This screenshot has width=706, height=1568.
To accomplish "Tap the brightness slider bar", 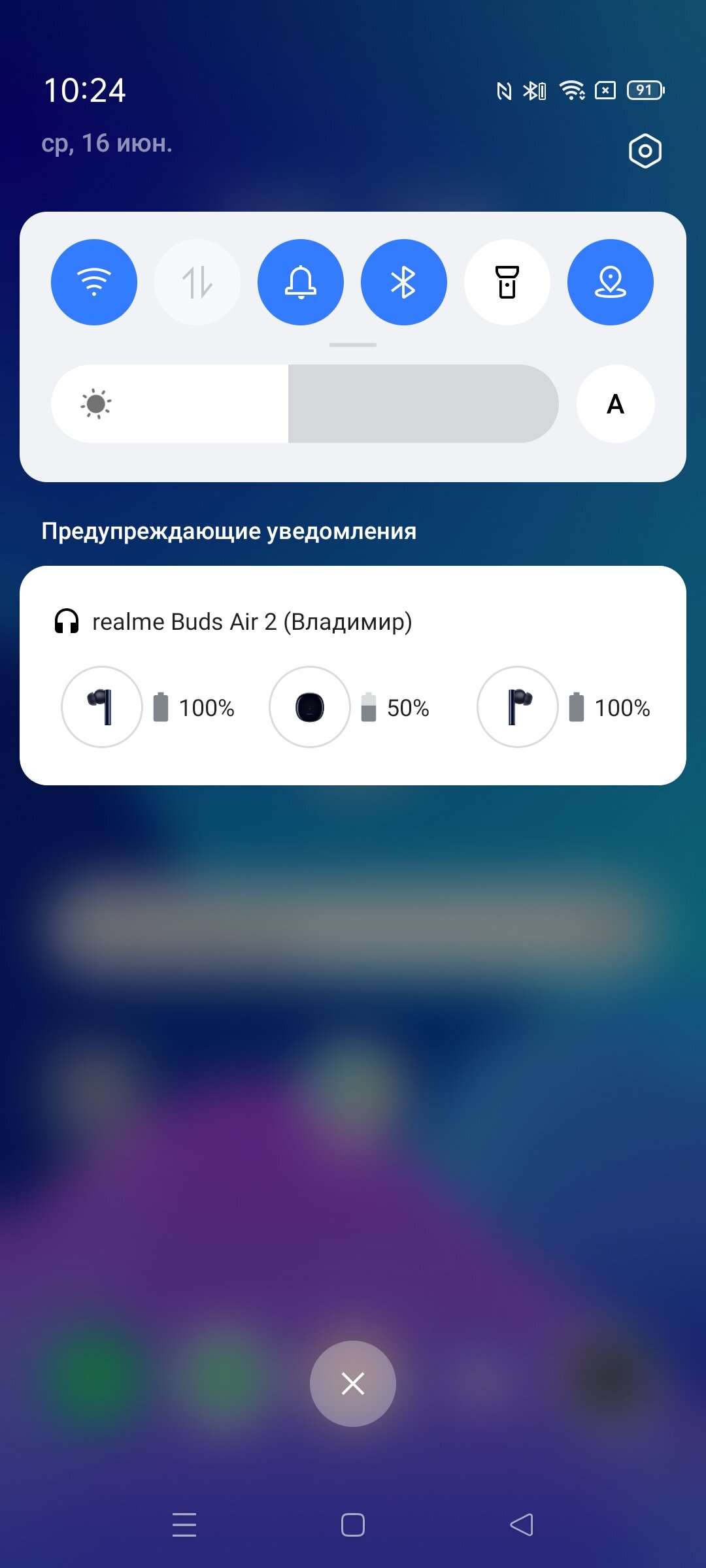I will click(305, 404).
